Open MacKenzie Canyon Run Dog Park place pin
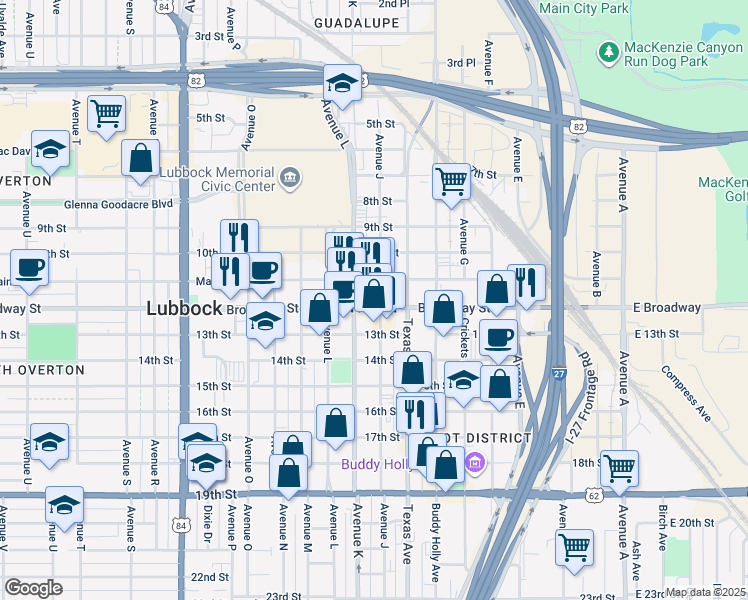 [x=609, y=53]
